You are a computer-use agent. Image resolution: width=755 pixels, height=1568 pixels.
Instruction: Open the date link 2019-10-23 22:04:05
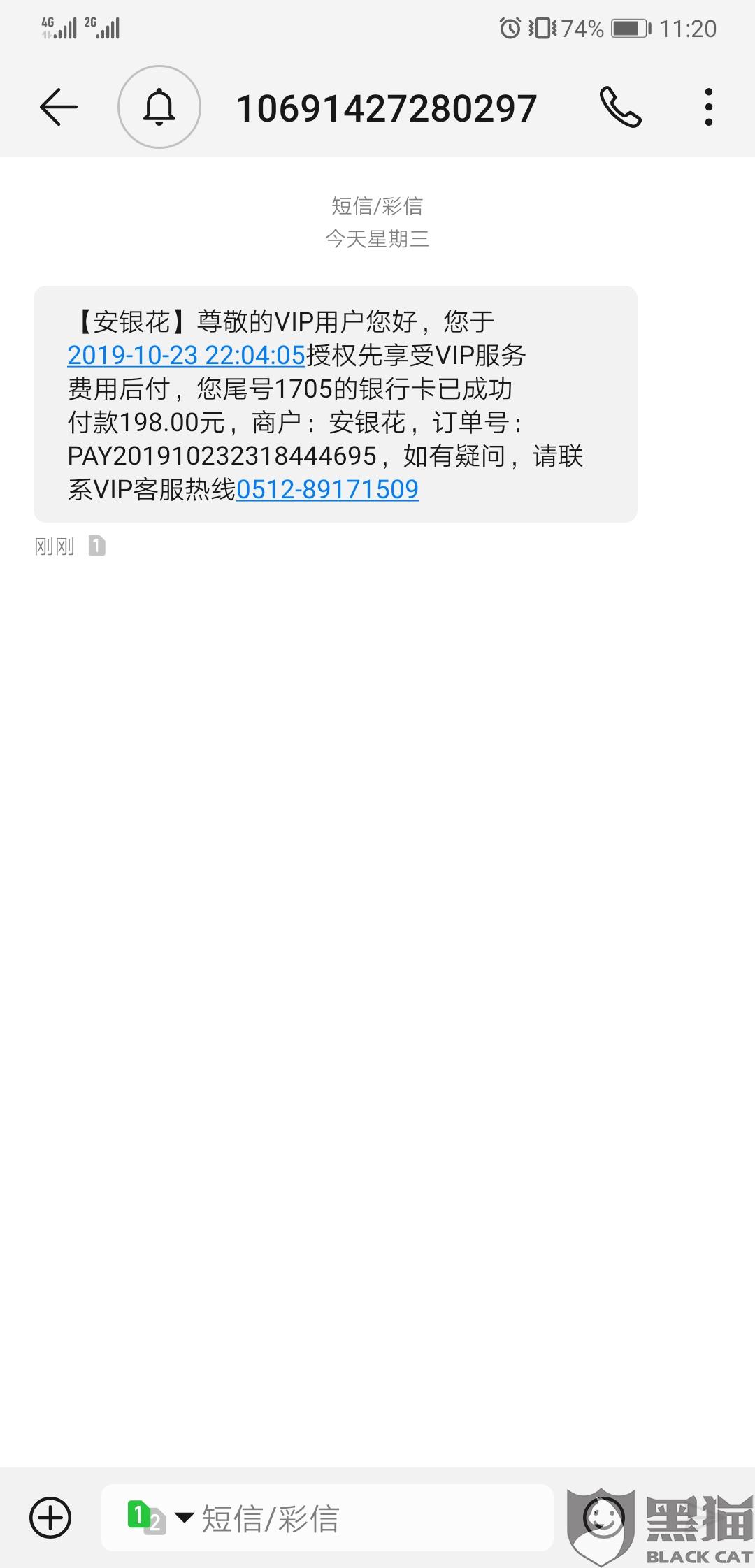click(x=187, y=355)
